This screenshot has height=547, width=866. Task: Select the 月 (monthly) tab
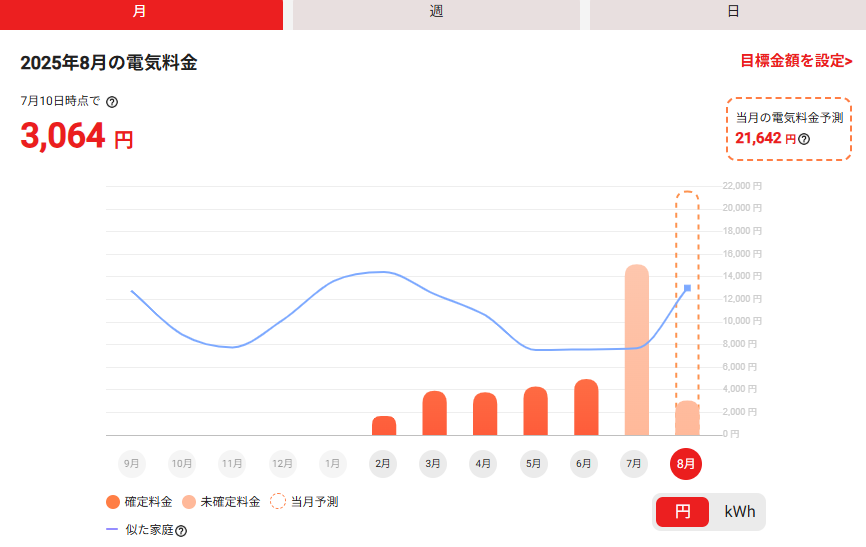click(x=140, y=13)
